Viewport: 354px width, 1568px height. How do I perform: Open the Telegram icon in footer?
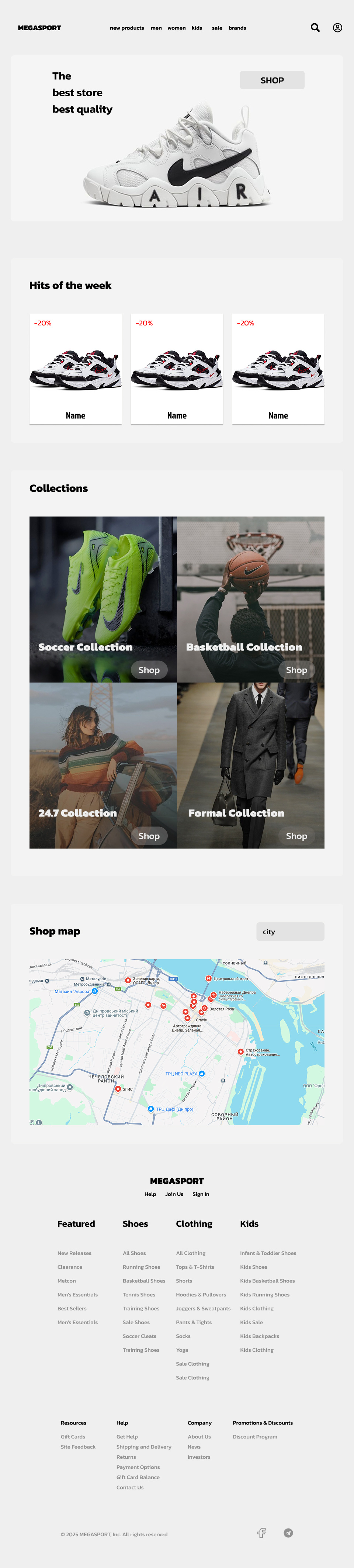[288, 1533]
